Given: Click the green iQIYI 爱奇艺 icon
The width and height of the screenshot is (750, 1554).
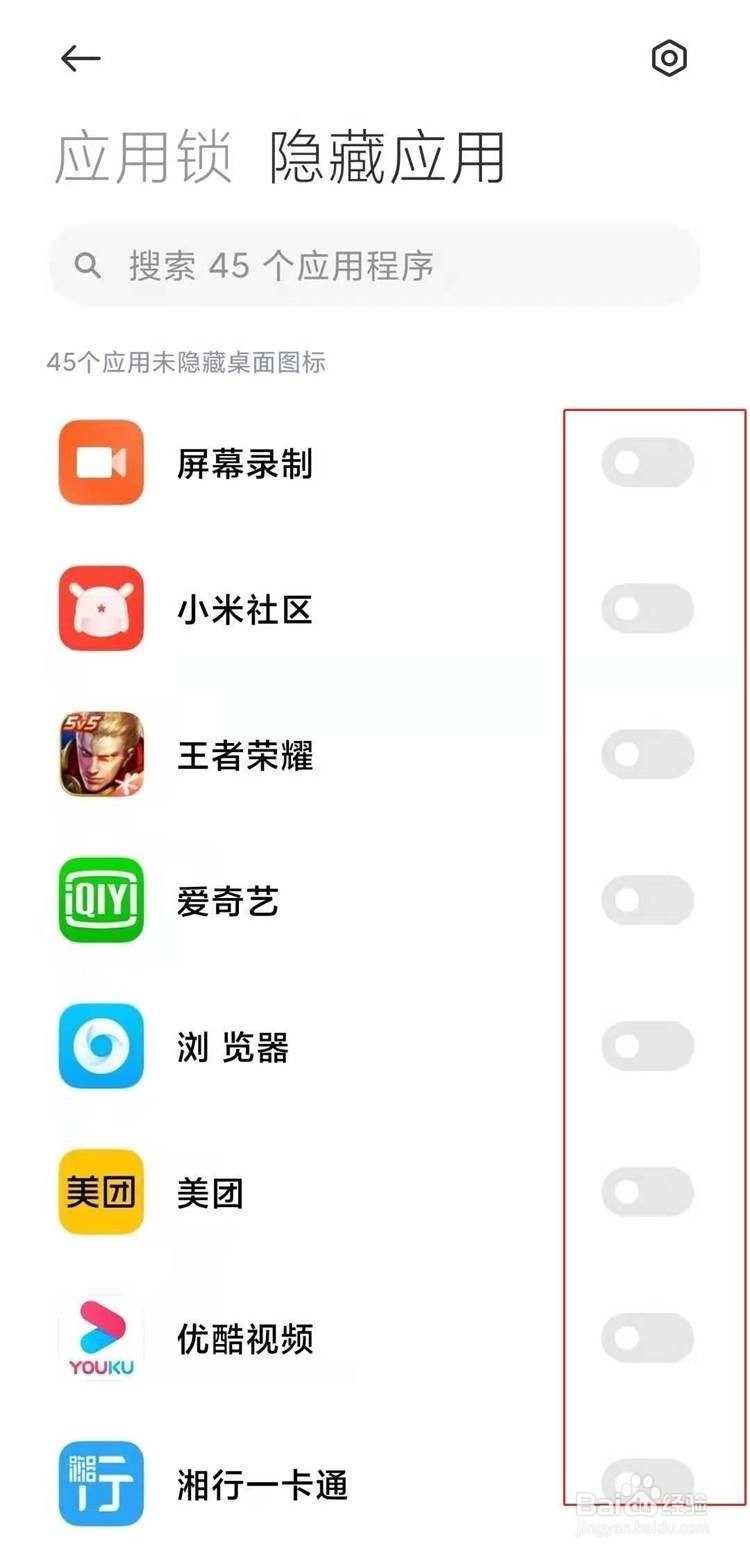Looking at the screenshot, I should coord(100,900).
